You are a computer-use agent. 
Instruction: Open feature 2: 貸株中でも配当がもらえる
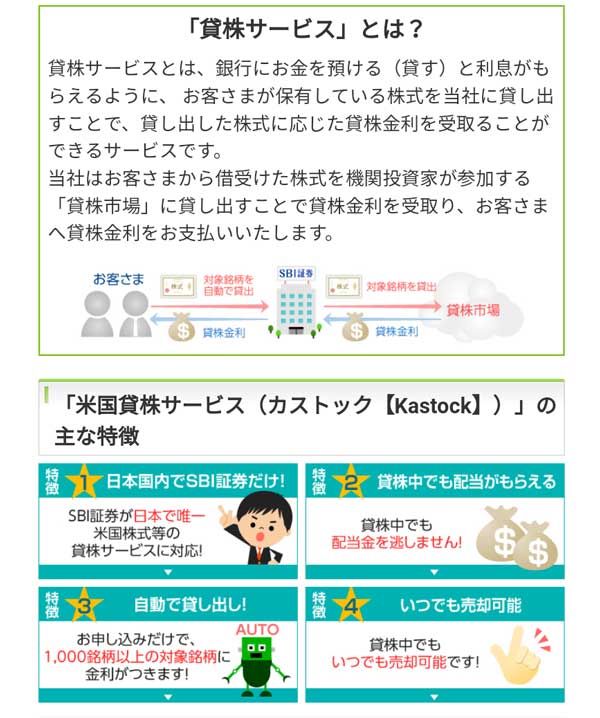434,521
